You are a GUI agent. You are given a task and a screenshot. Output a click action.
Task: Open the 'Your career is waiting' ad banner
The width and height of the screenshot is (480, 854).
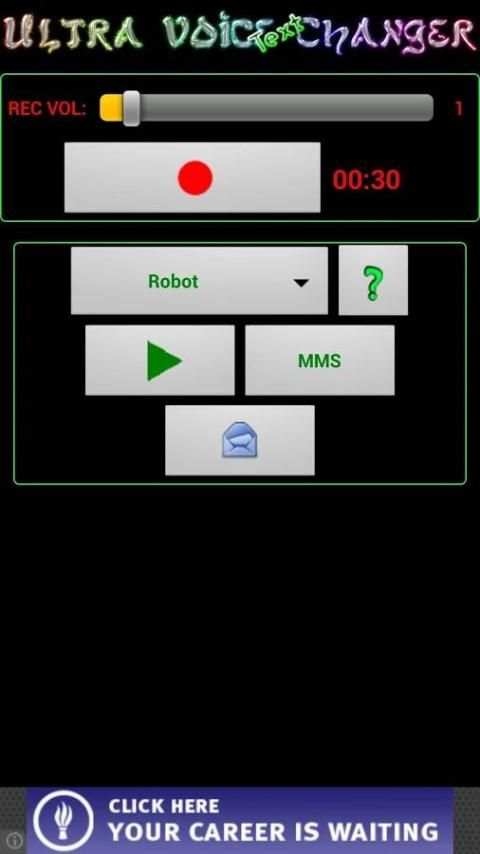point(240,821)
